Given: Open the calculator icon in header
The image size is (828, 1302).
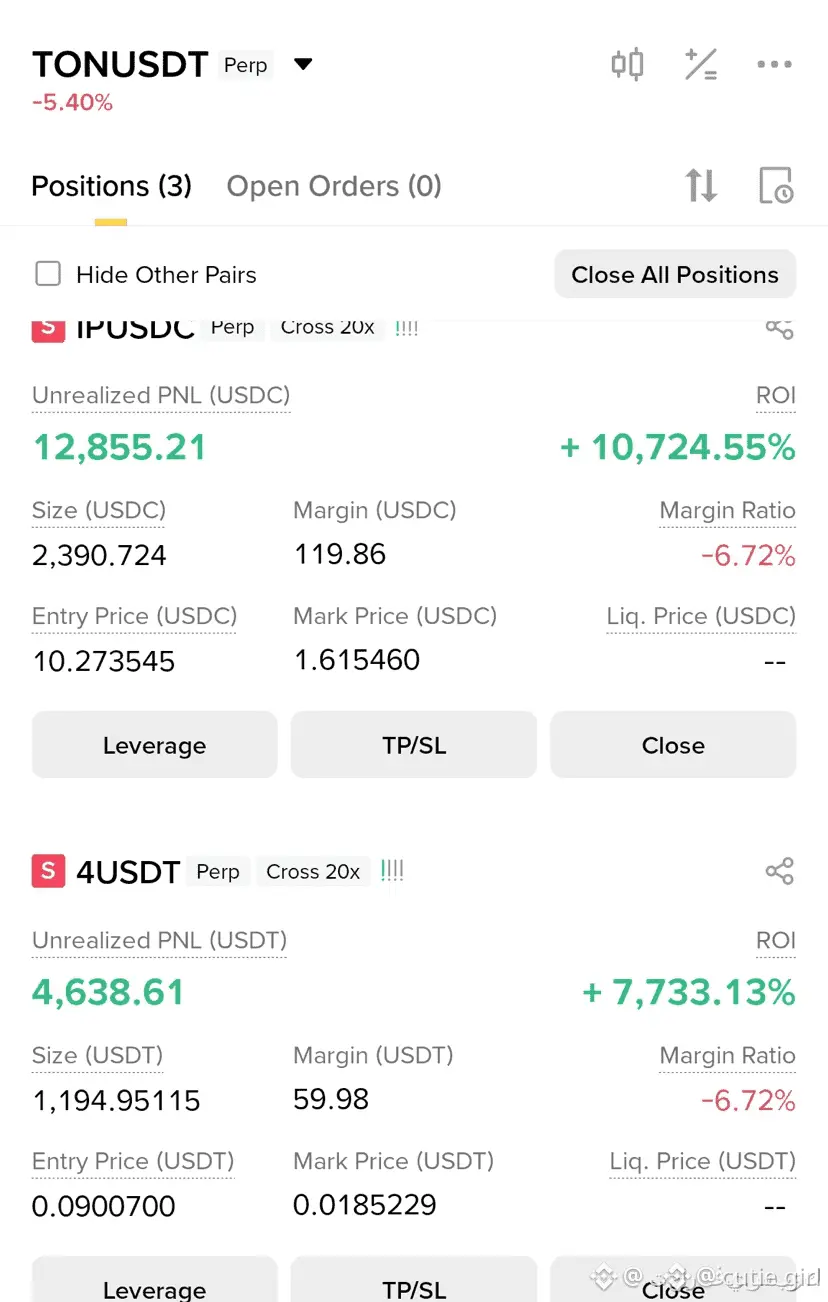Looking at the screenshot, I should coord(700,65).
